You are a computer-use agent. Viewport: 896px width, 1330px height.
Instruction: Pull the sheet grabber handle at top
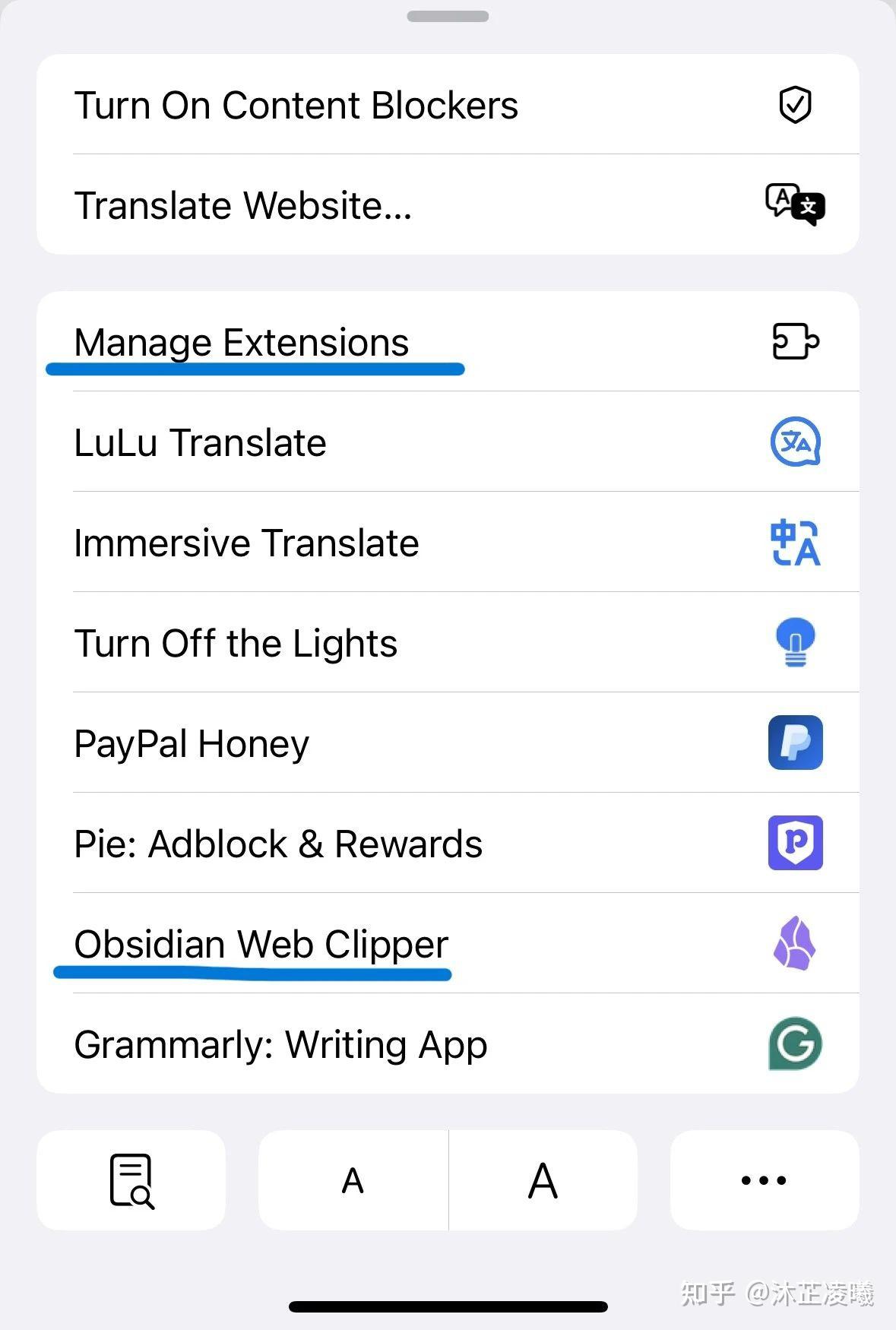coord(447,16)
